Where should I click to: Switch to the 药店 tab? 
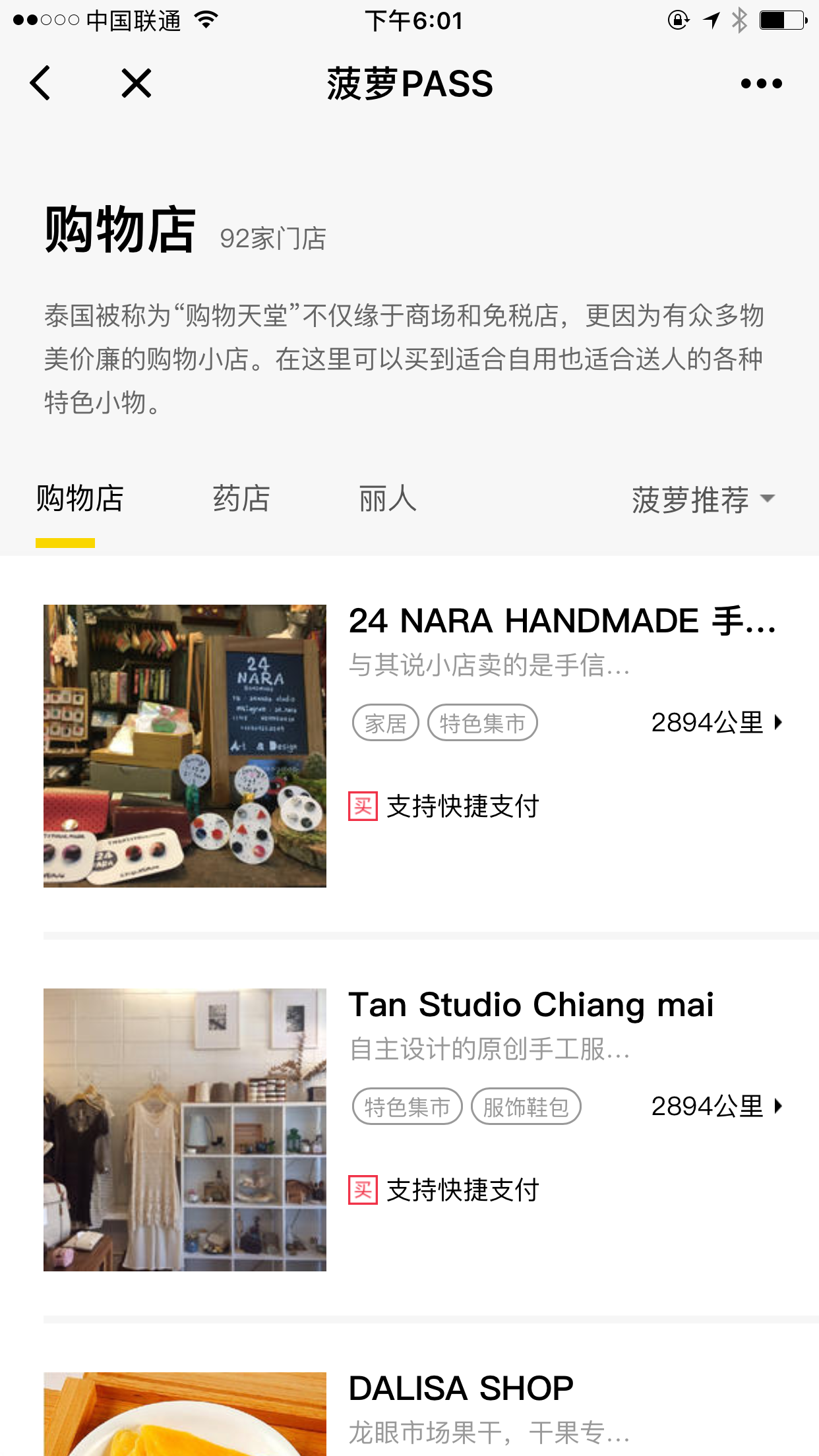241,499
